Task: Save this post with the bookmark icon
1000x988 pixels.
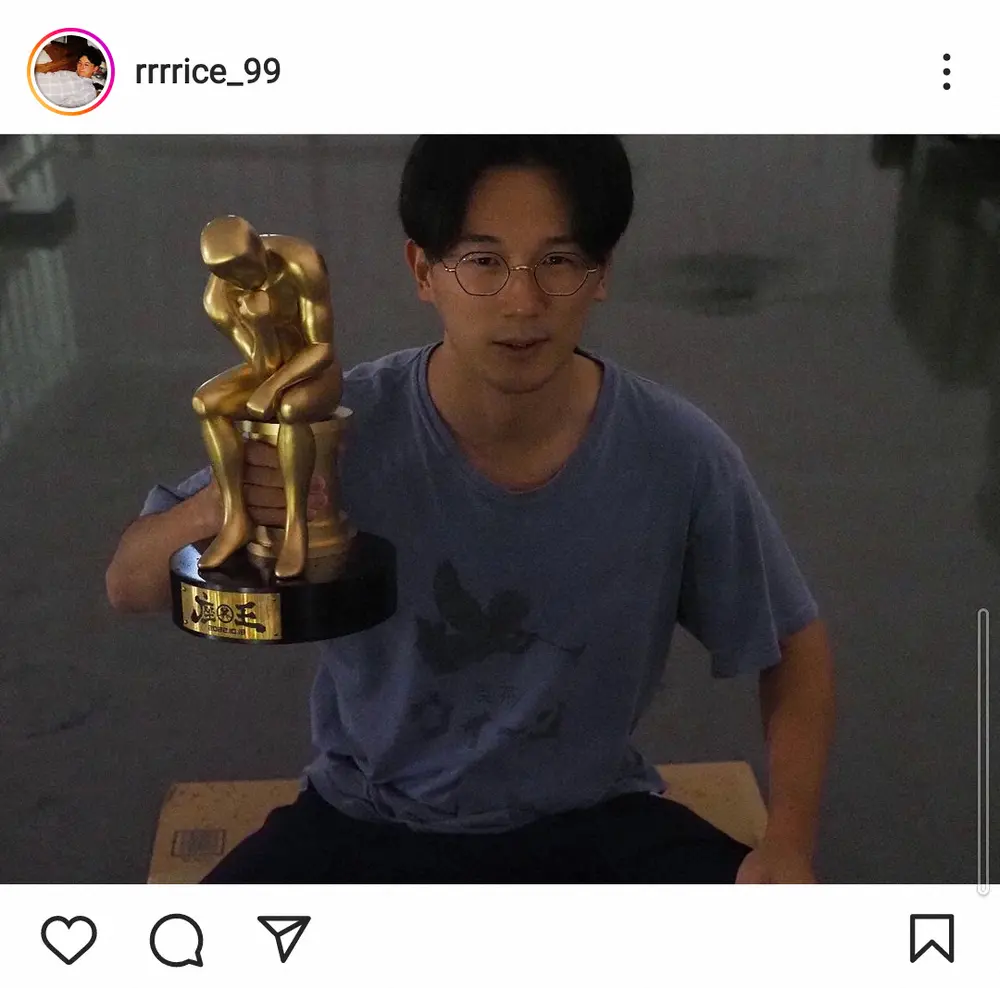Action: point(931,939)
